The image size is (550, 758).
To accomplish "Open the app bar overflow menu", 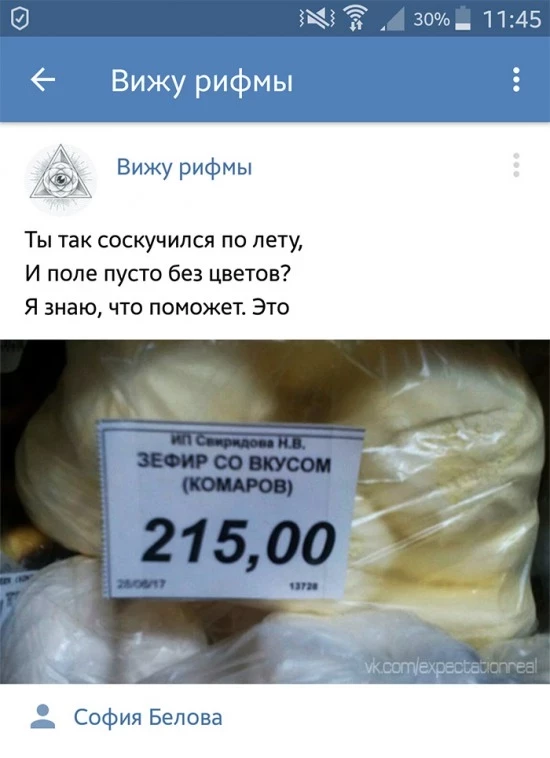I will pyautogui.click(x=516, y=80).
